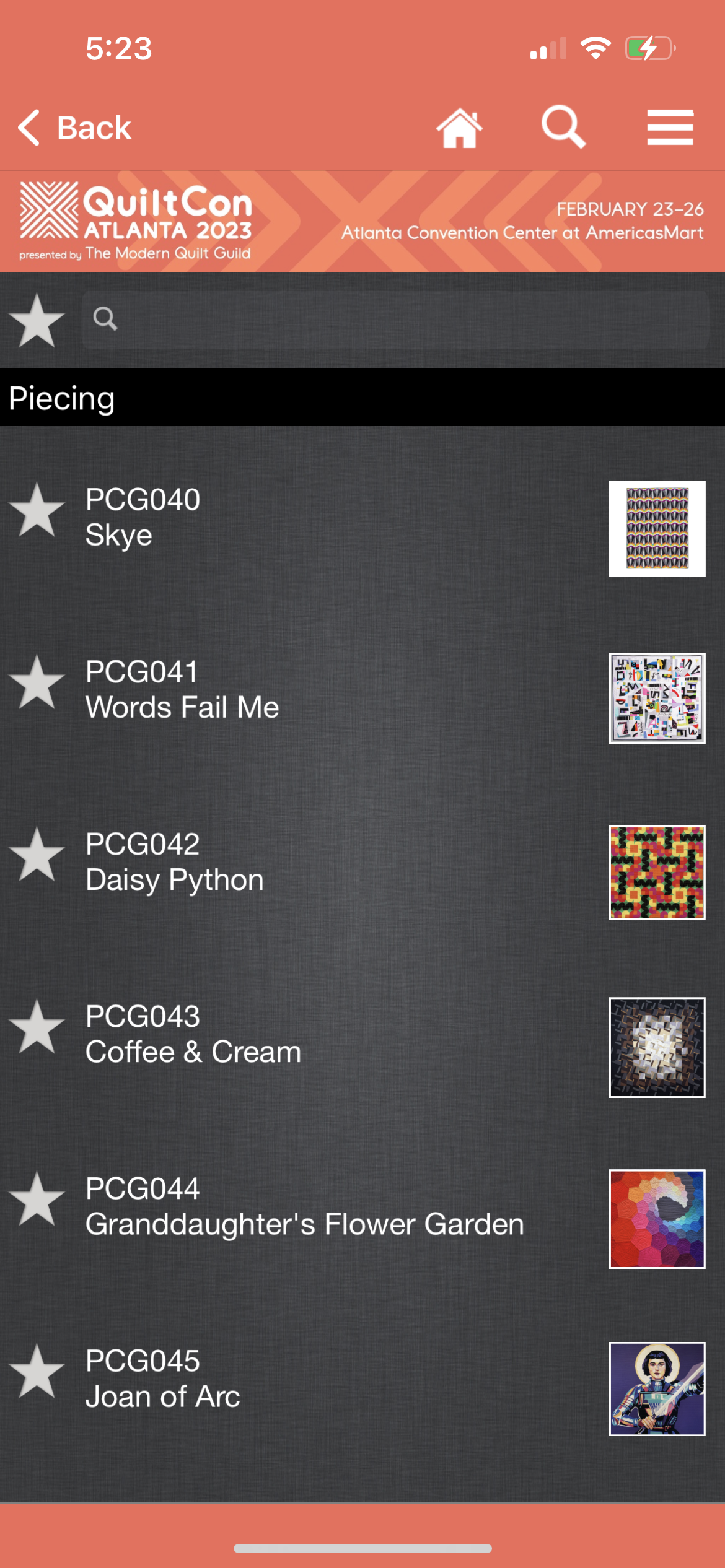Favorite the Skye quilt with its star

(37, 510)
